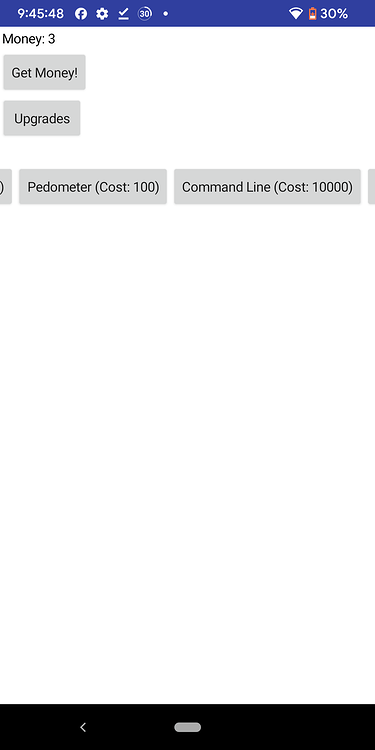Buy the Pedometer upgrade costing 100
This screenshot has width=375, height=750.
[x=93, y=187]
